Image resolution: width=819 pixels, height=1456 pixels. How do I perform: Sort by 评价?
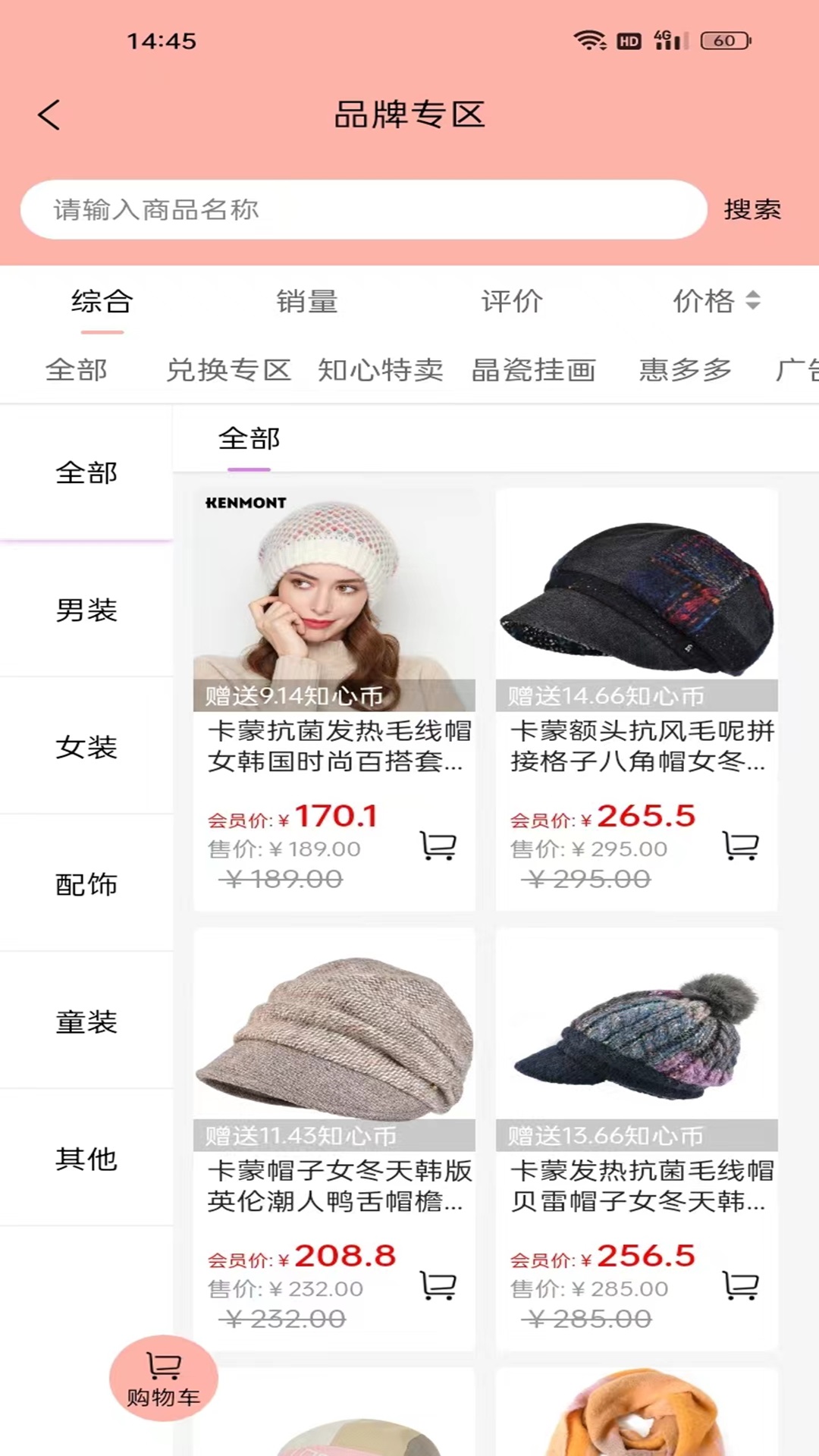(512, 302)
